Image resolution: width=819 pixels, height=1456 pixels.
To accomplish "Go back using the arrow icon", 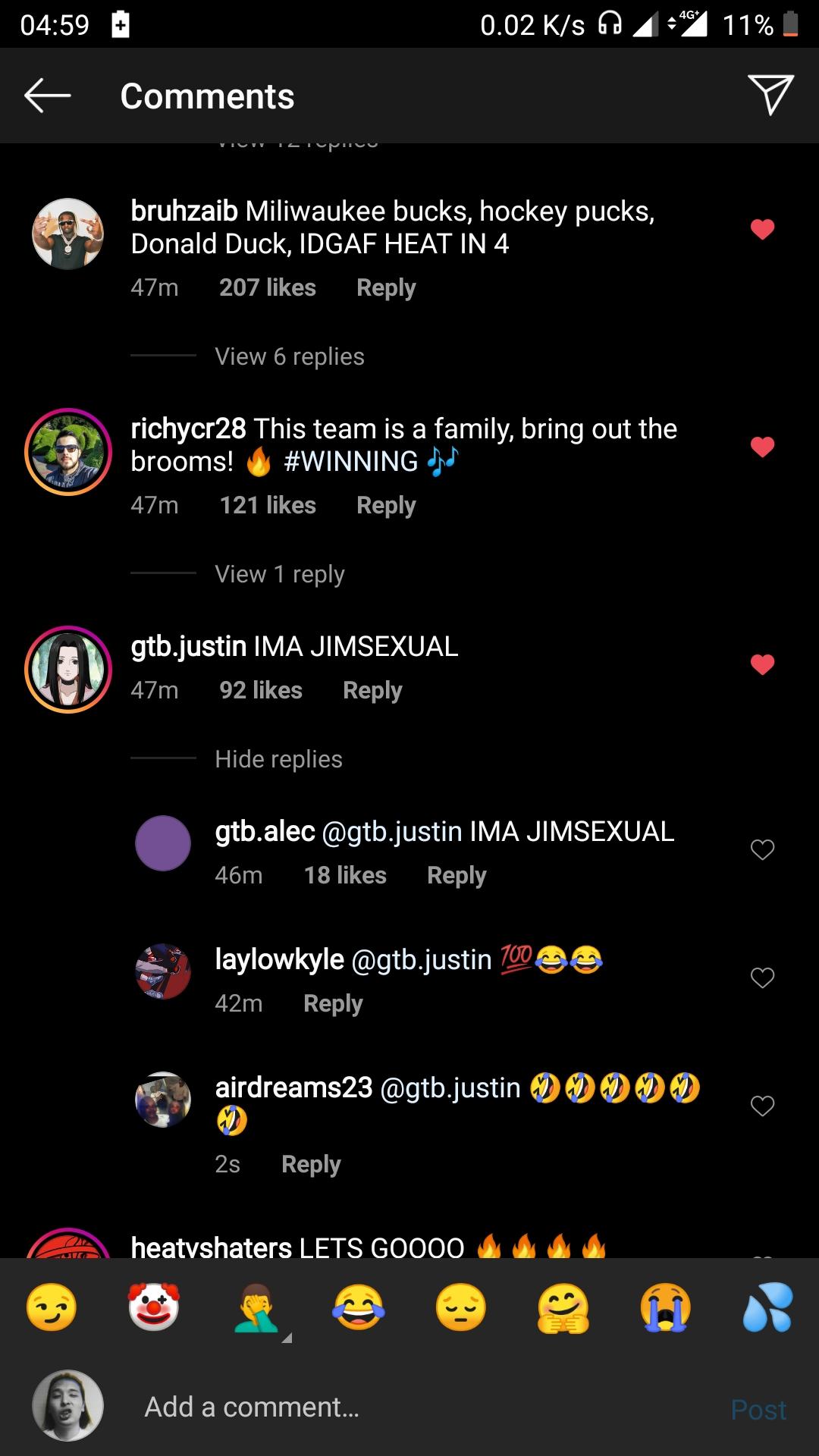I will pyautogui.click(x=47, y=96).
